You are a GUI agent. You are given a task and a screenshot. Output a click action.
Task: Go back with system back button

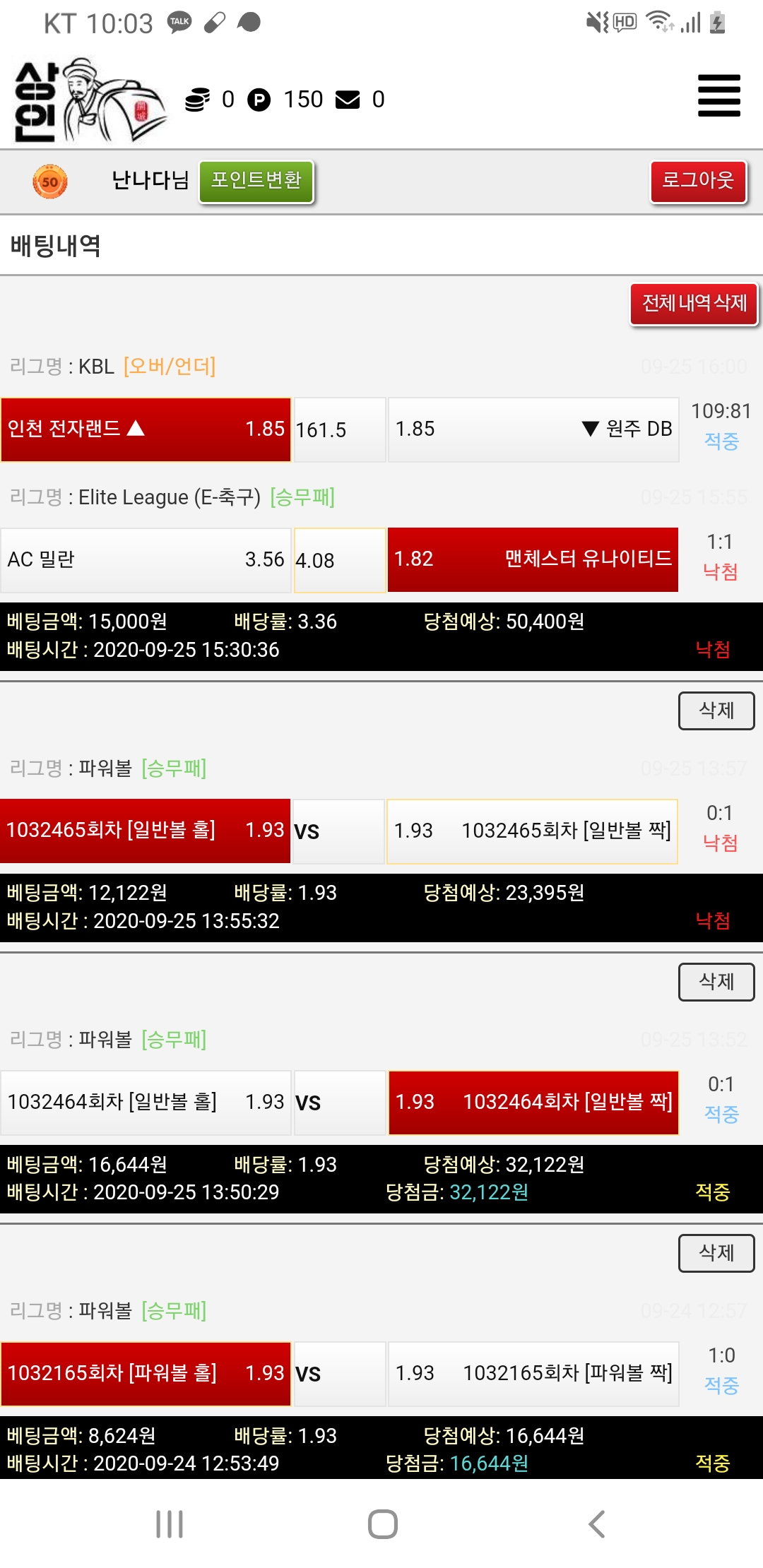click(x=597, y=1524)
